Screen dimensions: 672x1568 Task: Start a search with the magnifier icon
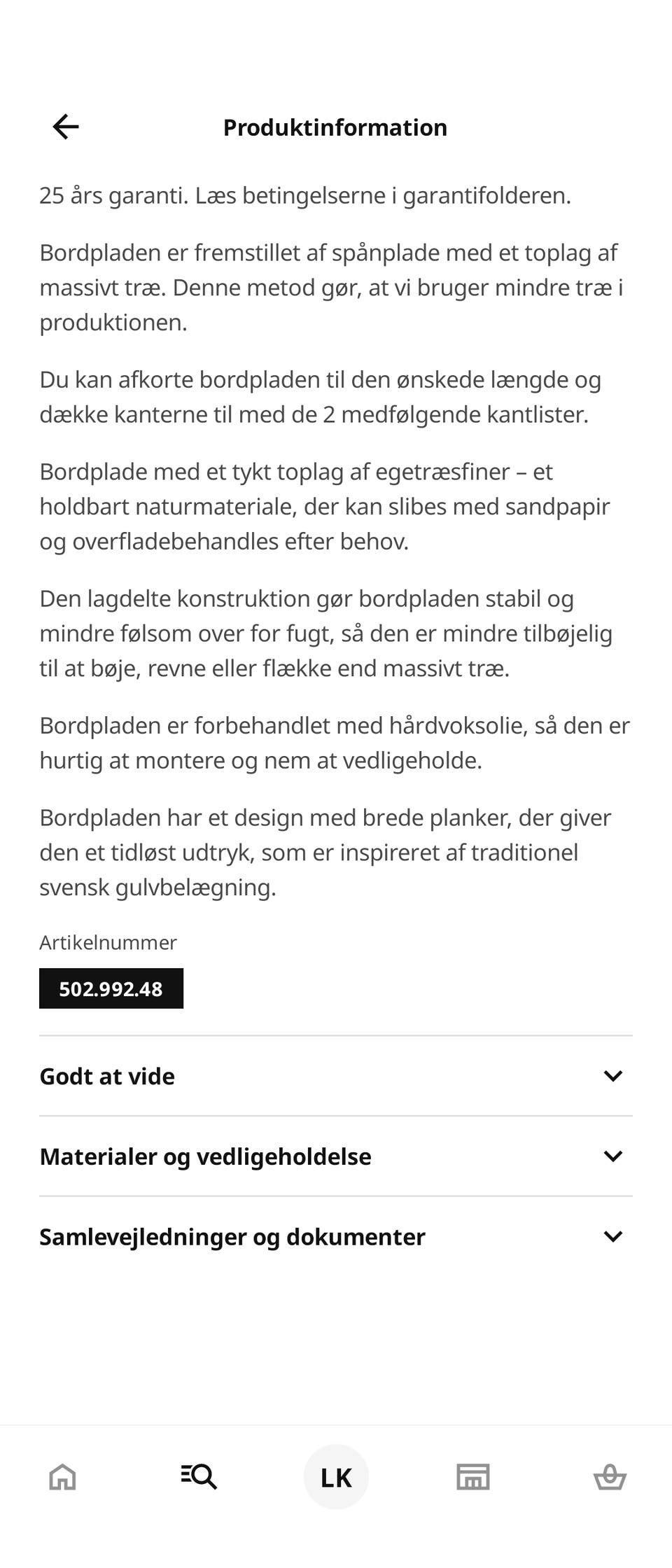(x=199, y=1476)
